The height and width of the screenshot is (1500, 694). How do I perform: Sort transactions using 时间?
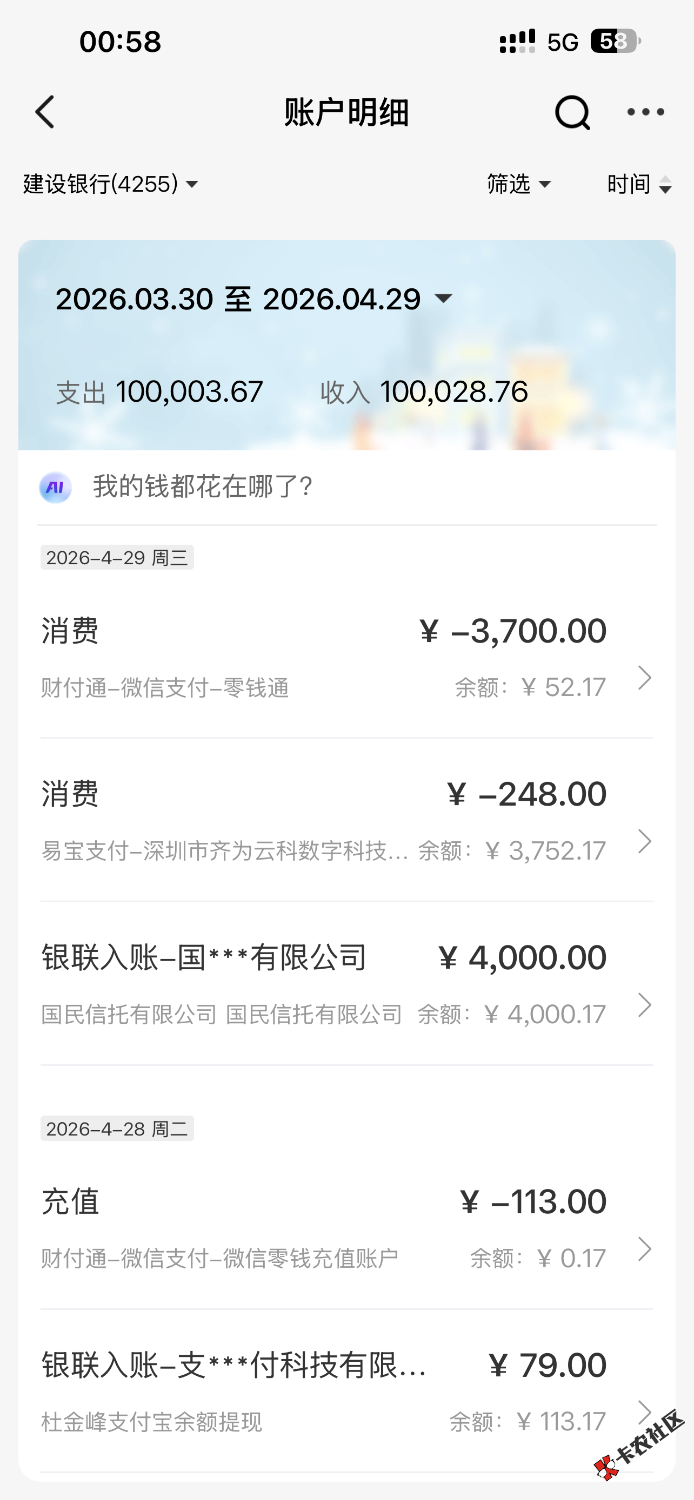coord(639,184)
